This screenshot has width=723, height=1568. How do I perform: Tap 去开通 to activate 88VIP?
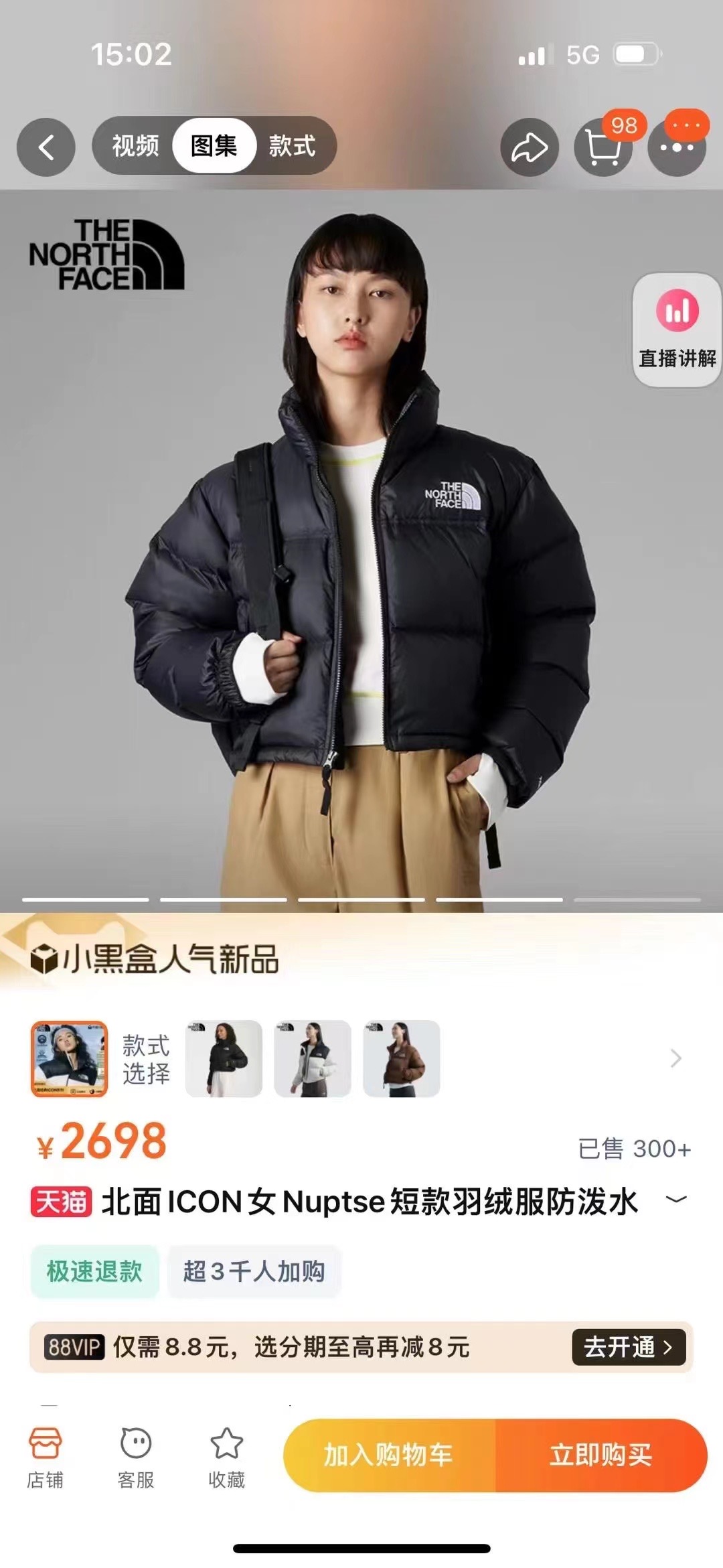(x=628, y=1347)
